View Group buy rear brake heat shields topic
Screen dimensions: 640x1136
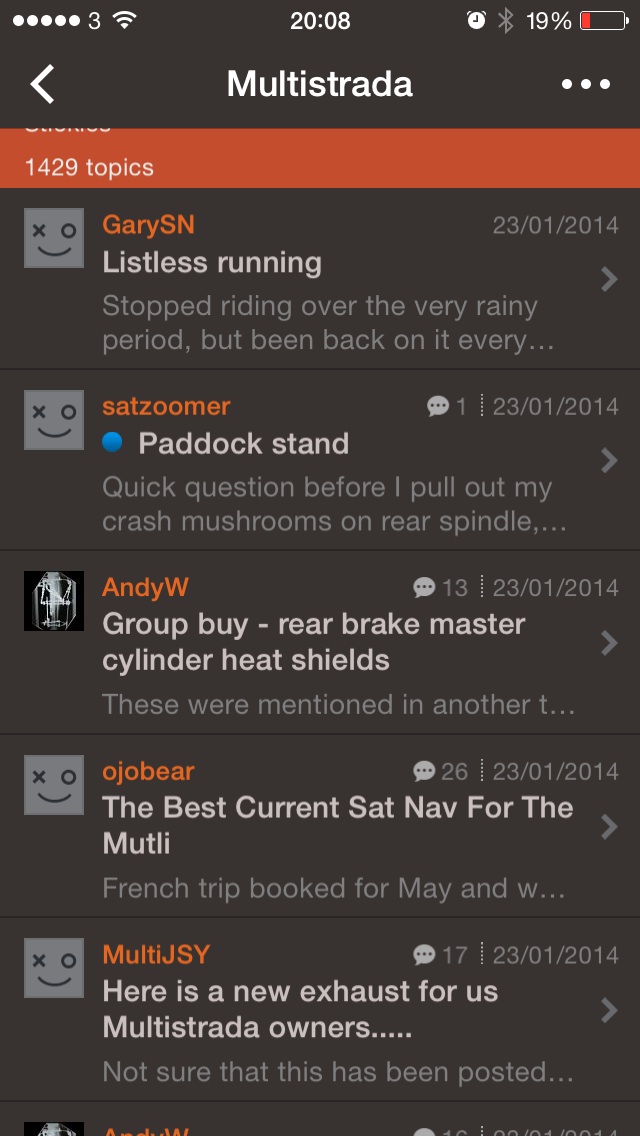click(x=320, y=643)
